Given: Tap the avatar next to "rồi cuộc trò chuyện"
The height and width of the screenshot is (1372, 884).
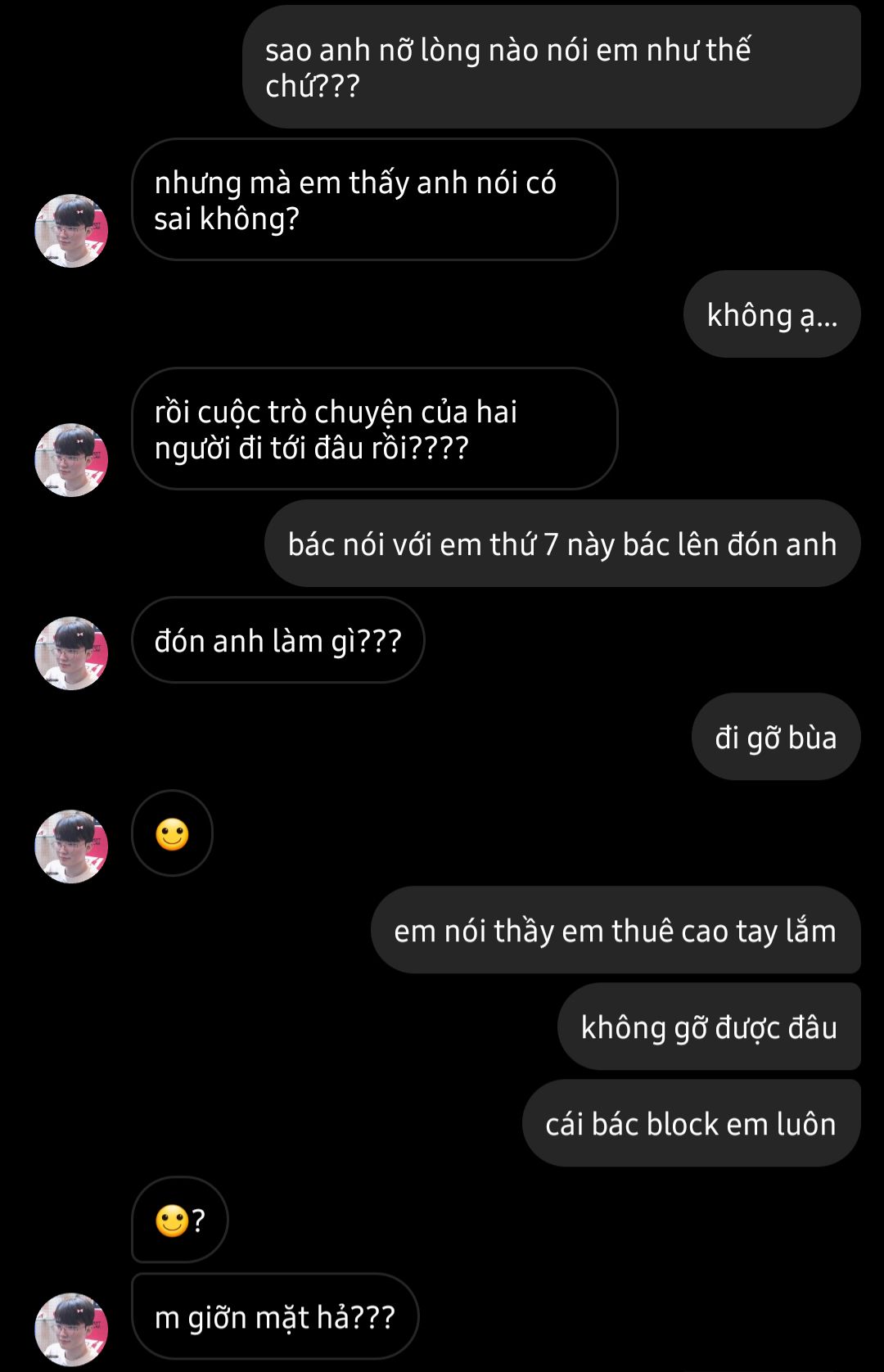Looking at the screenshot, I should (x=71, y=460).
